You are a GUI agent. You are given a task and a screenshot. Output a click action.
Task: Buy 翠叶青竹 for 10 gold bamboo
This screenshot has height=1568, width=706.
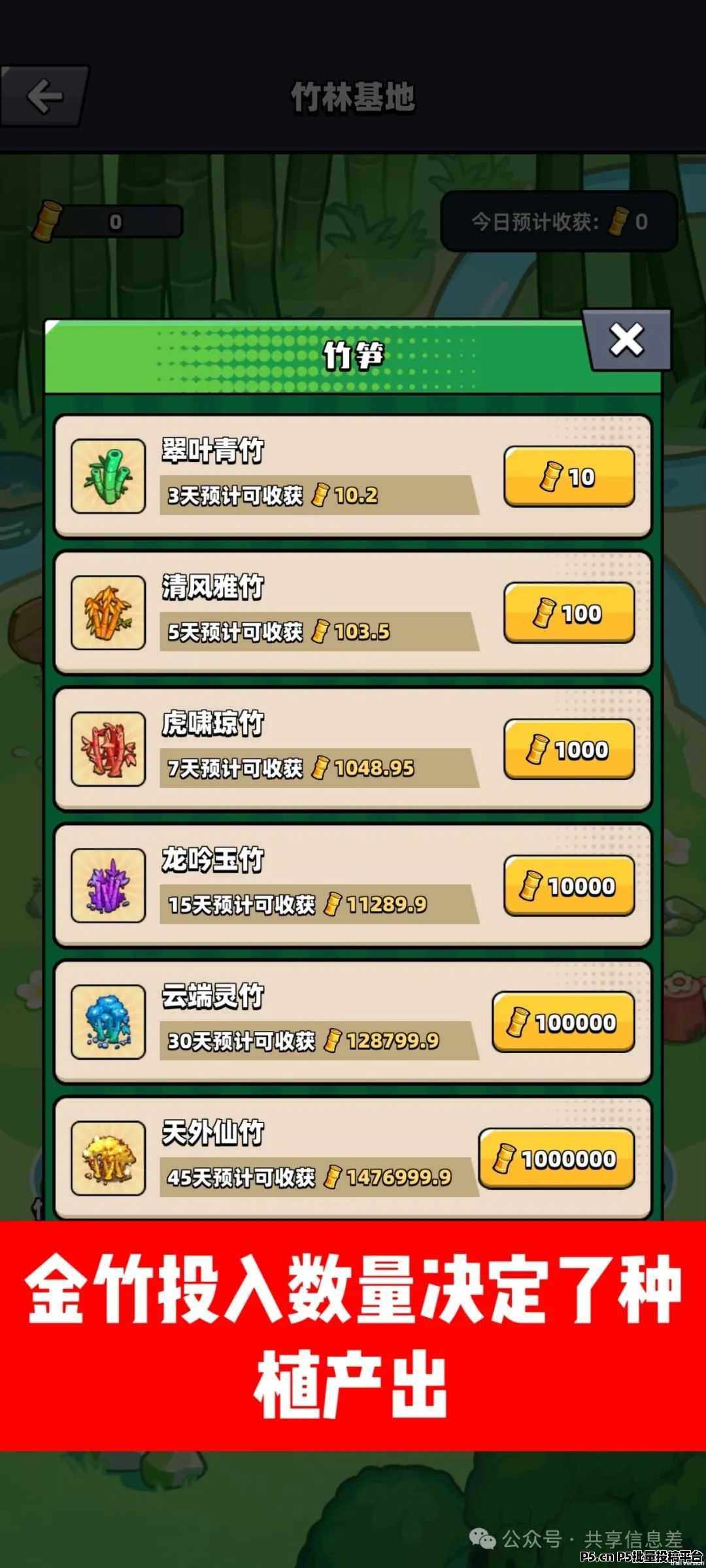[x=569, y=477]
